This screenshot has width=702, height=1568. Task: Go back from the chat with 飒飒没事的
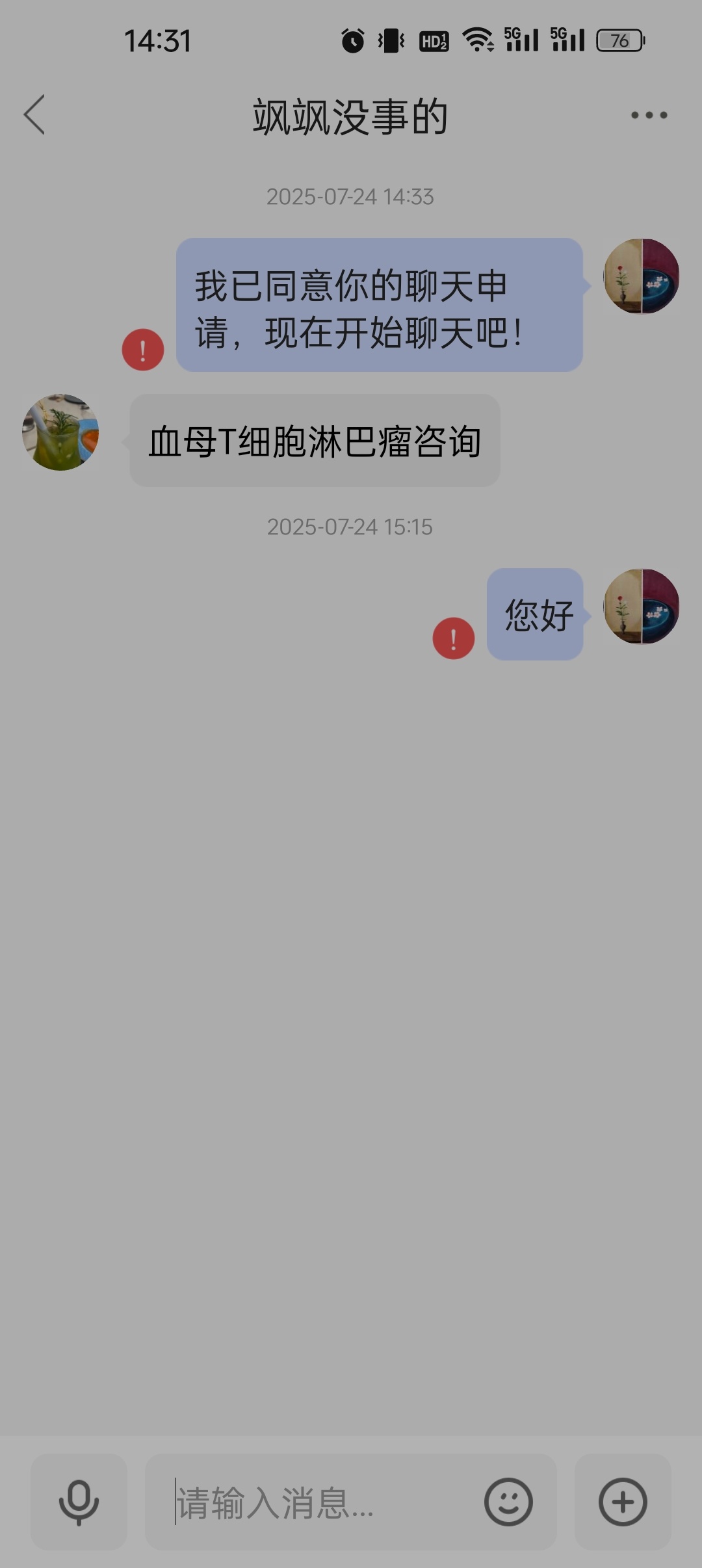coord(34,115)
